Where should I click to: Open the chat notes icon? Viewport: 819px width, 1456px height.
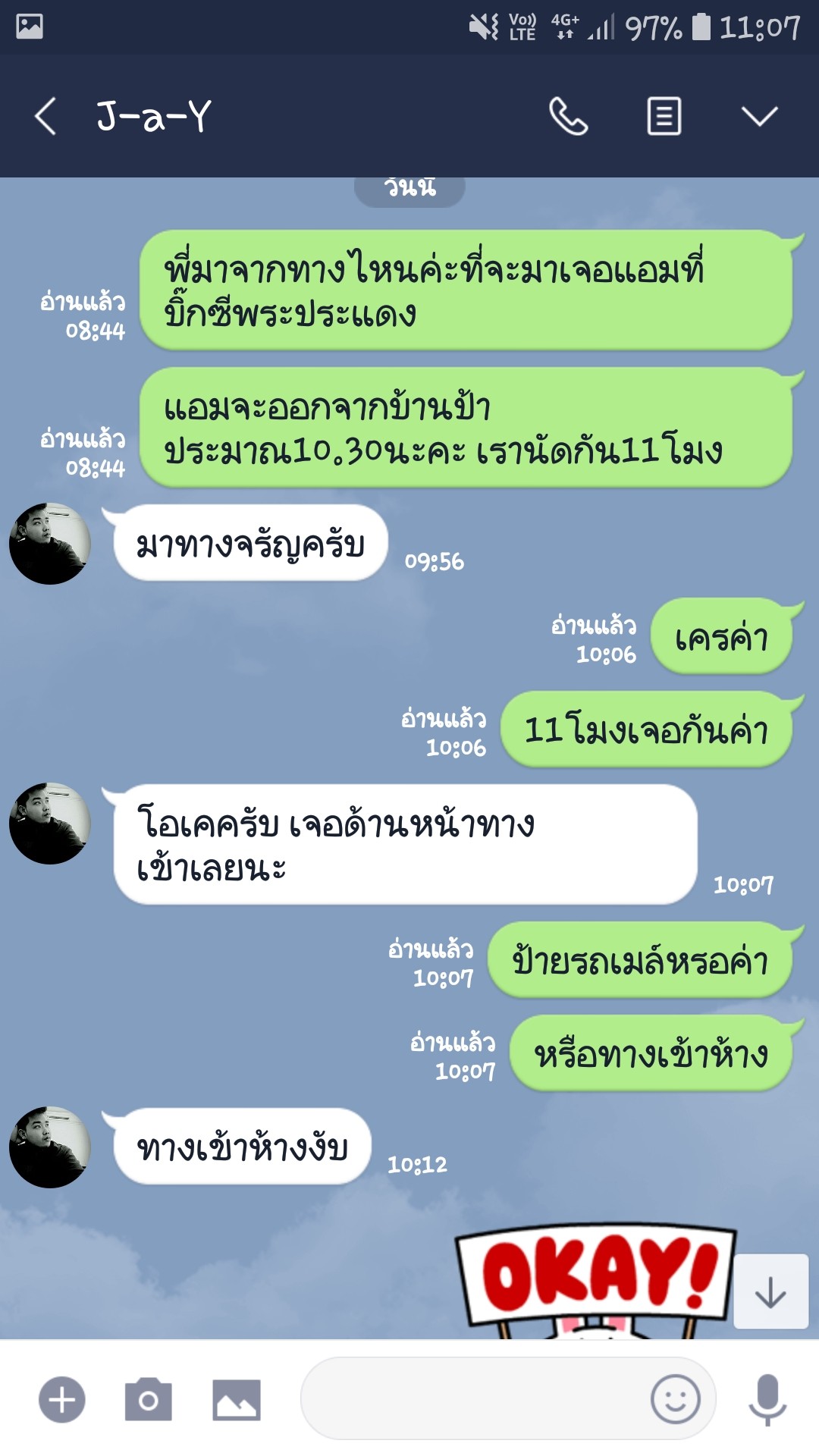664,116
